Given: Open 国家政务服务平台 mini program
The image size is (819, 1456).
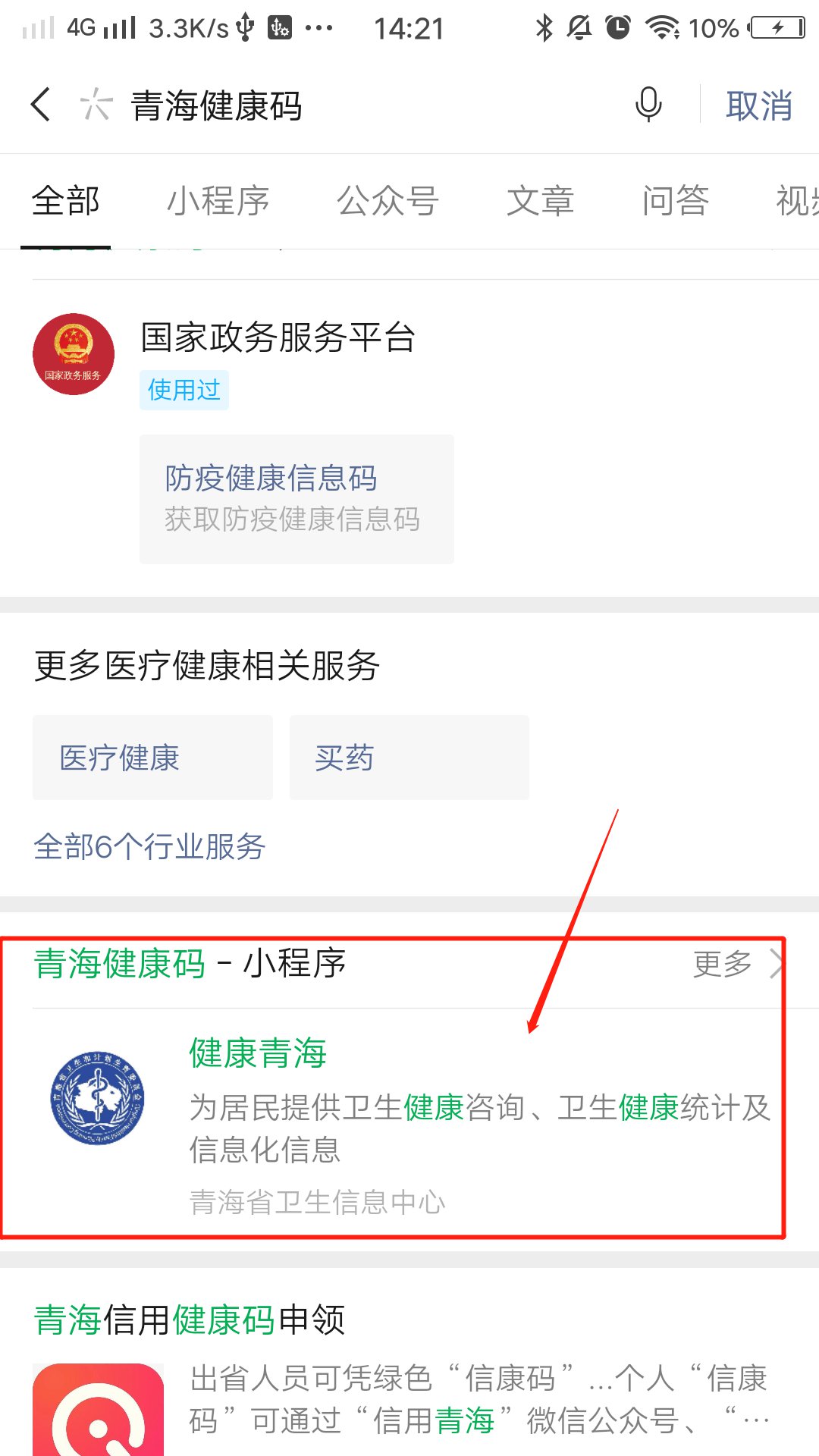Looking at the screenshot, I should point(278,337).
